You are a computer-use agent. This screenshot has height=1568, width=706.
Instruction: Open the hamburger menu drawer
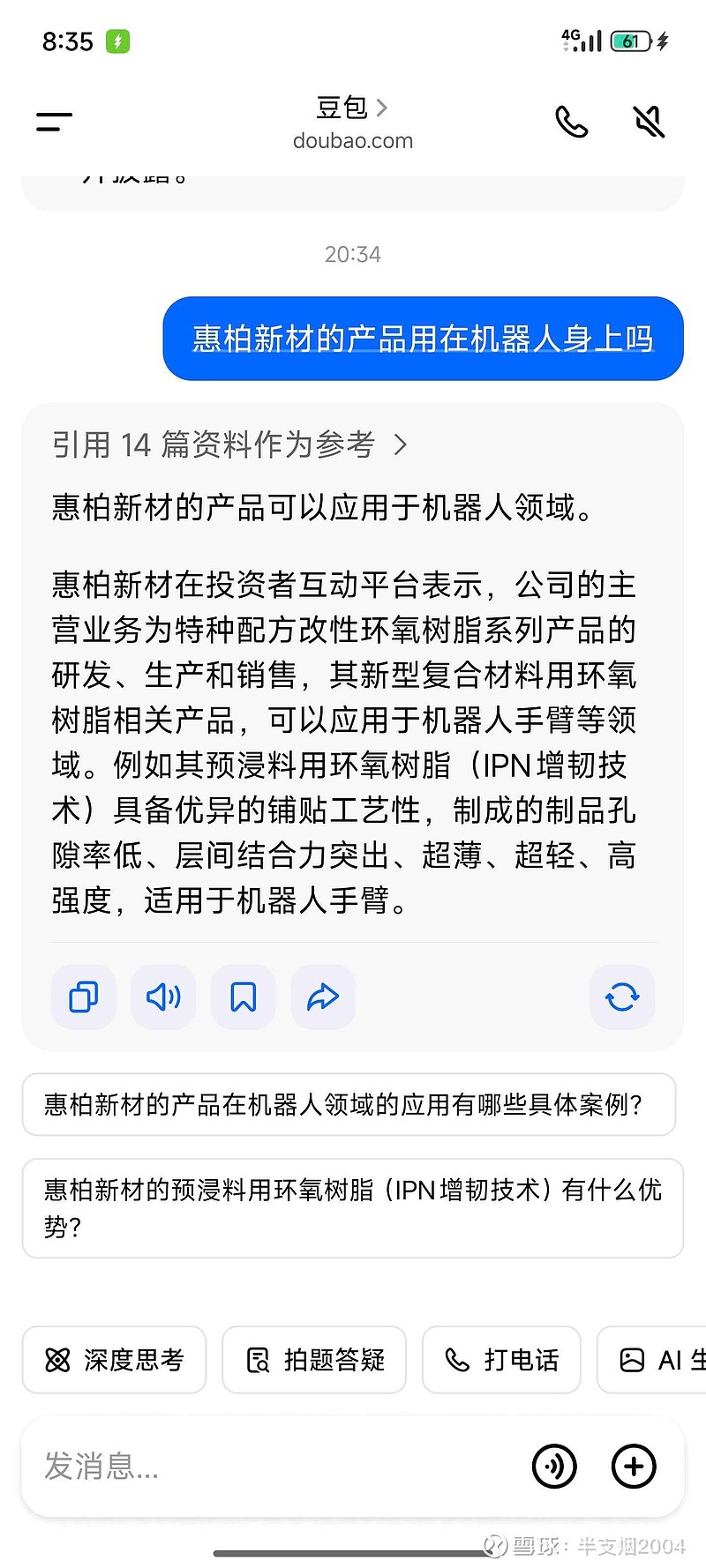pyautogui.click(x=54, y=122)
